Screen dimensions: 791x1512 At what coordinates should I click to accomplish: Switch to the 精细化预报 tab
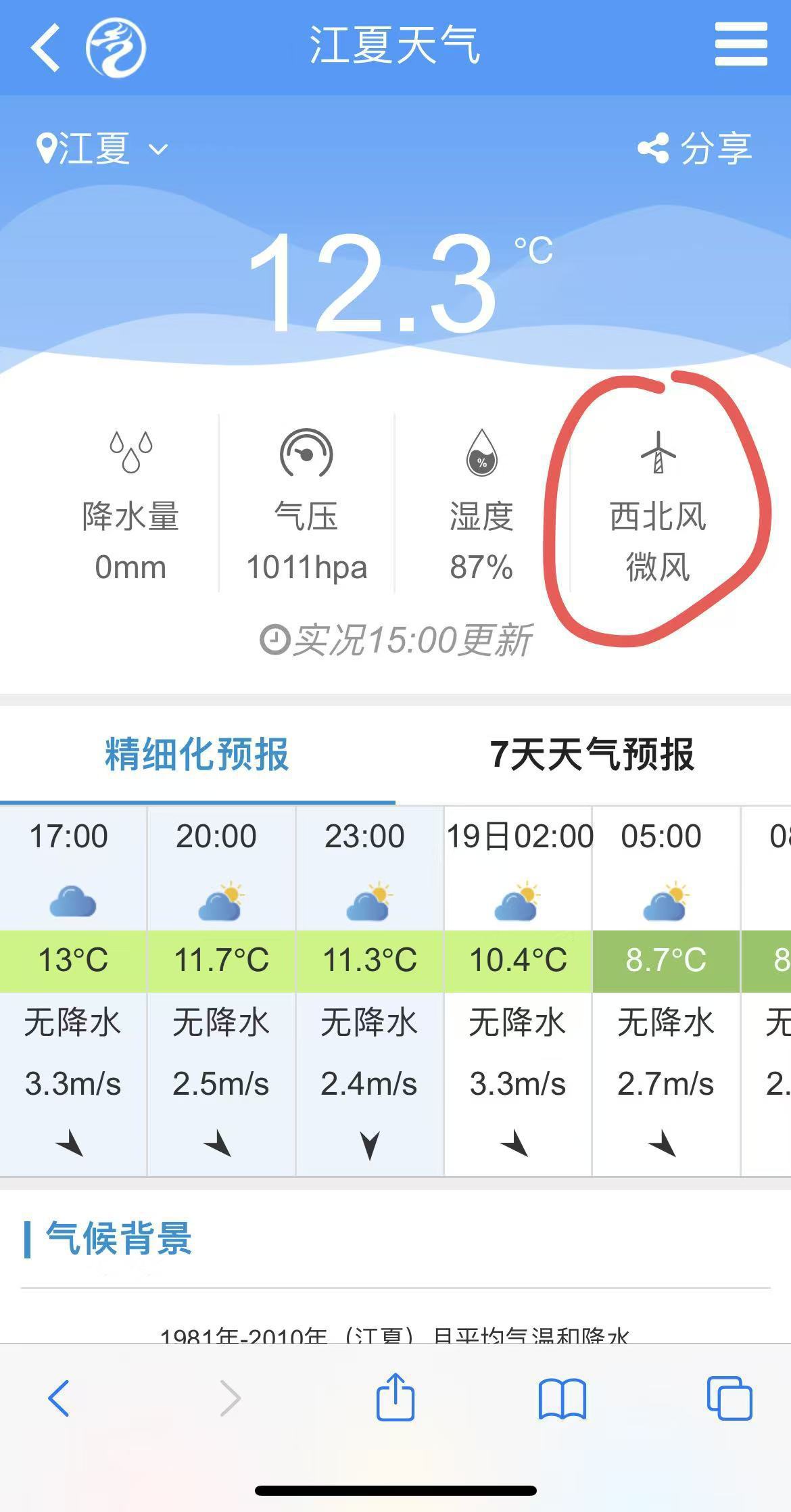click(x=197, y=755)
